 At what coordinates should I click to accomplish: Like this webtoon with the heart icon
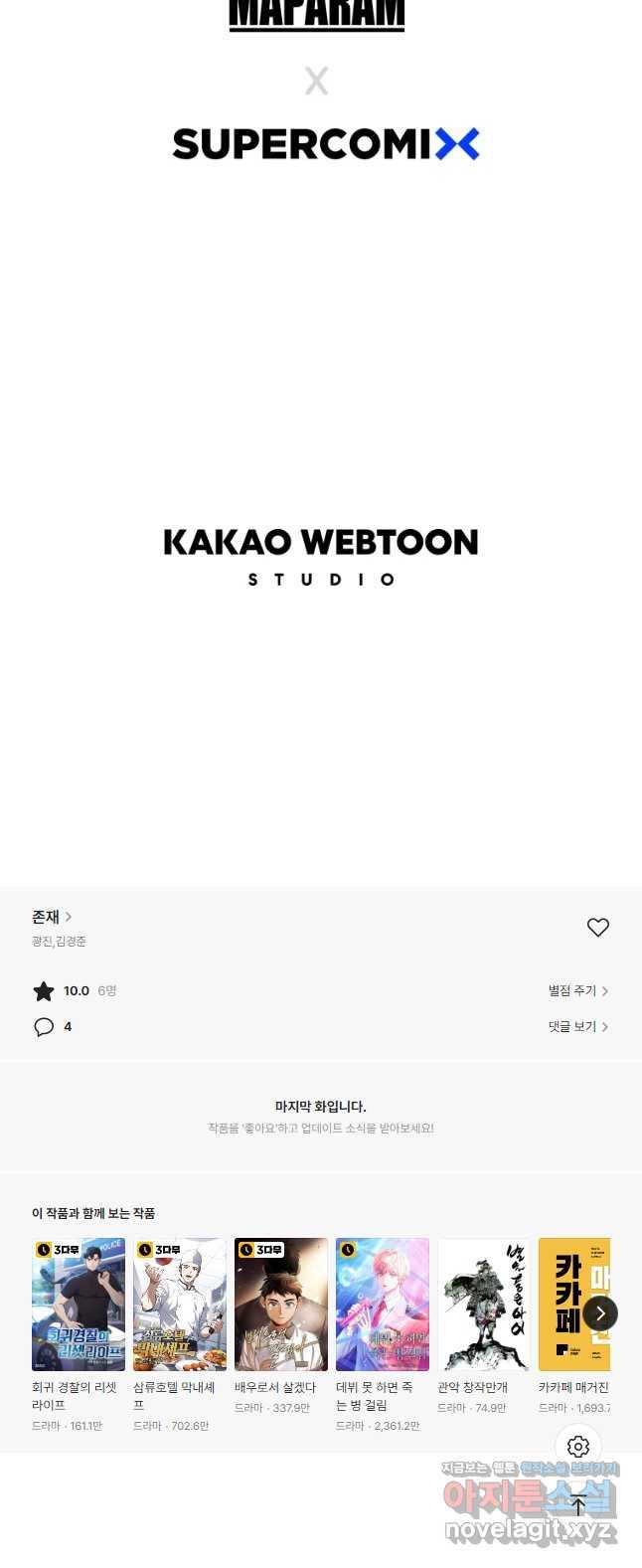(597, 928)
